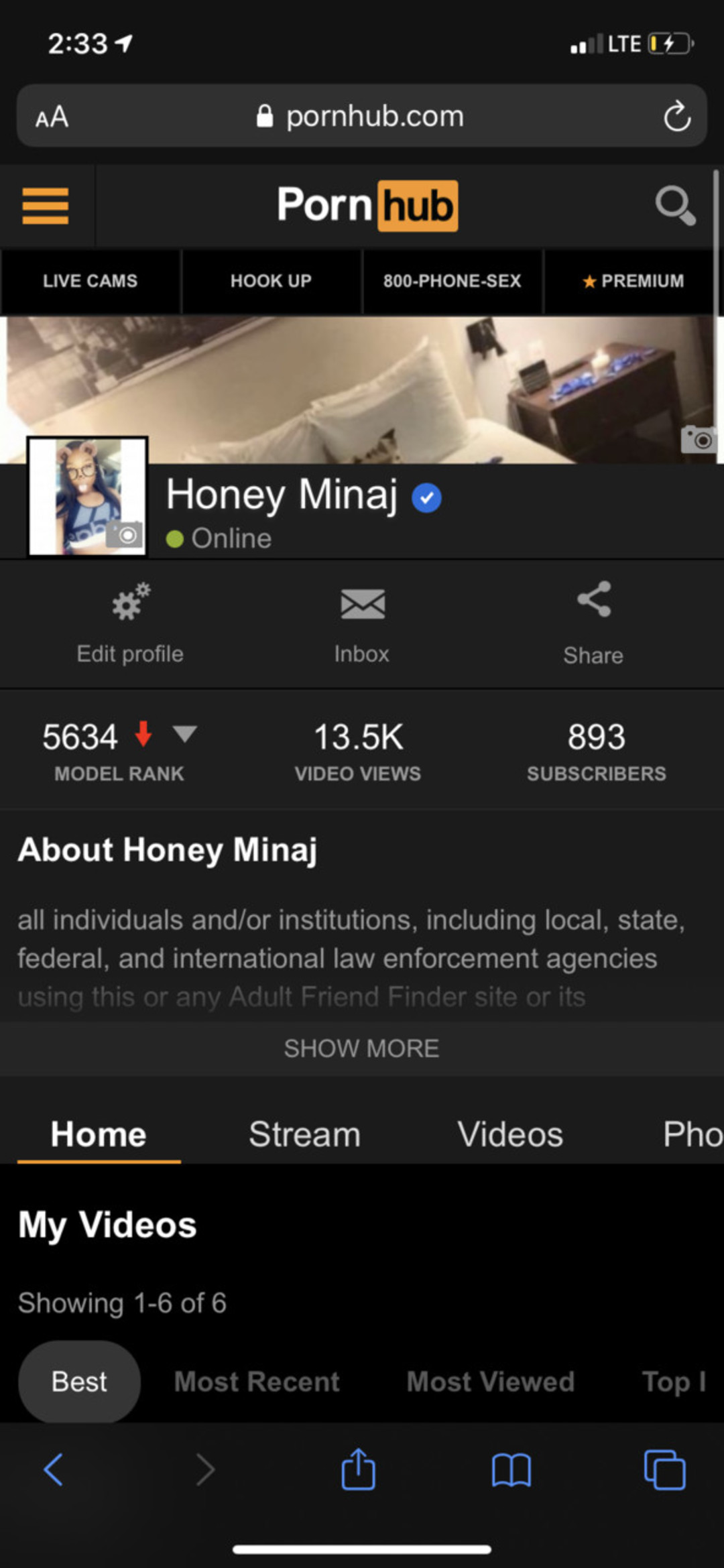Viewport: 724px width, 1568px height.
Task: Change the profile avatar picture
Action: pyautogui.click(x=126, y=535)
